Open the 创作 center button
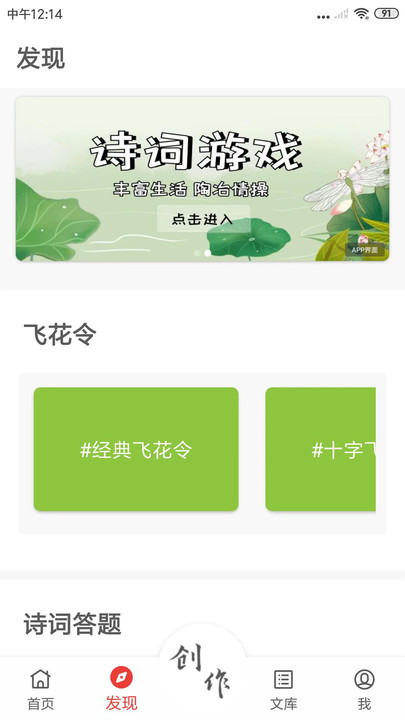This screenshot has width=405, height=720. pos(202,670)
